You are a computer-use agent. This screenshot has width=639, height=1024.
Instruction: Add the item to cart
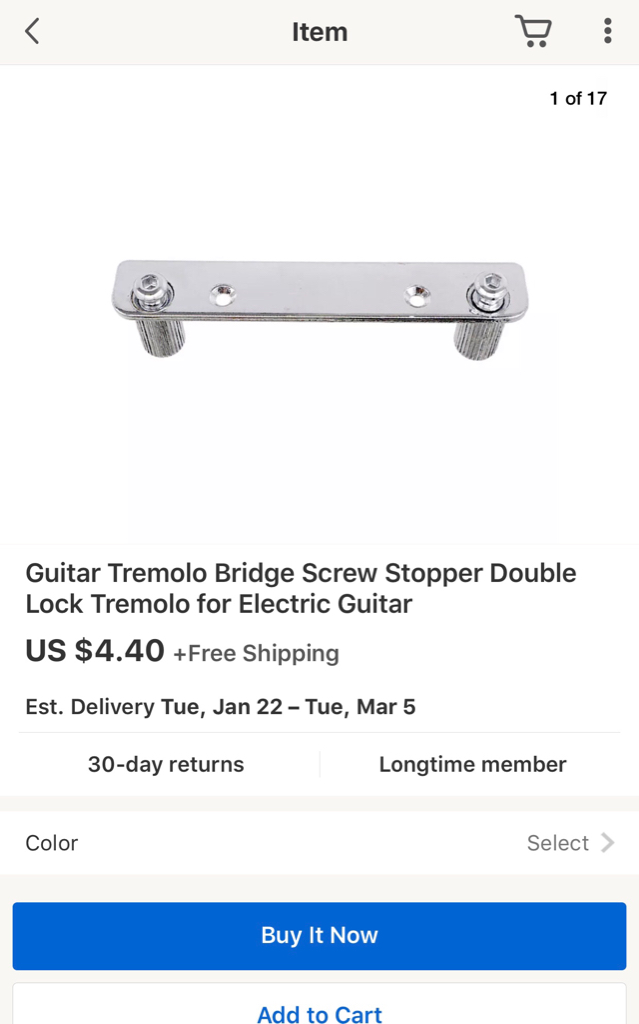point(319,1012)
